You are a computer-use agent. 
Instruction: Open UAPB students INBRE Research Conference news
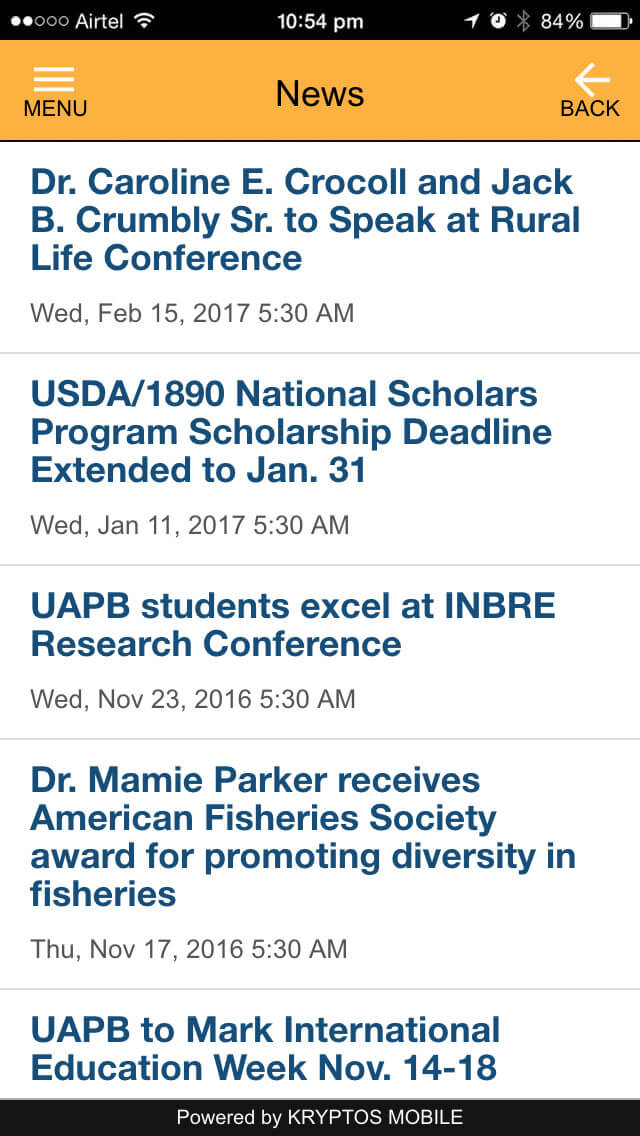point(320,652)
